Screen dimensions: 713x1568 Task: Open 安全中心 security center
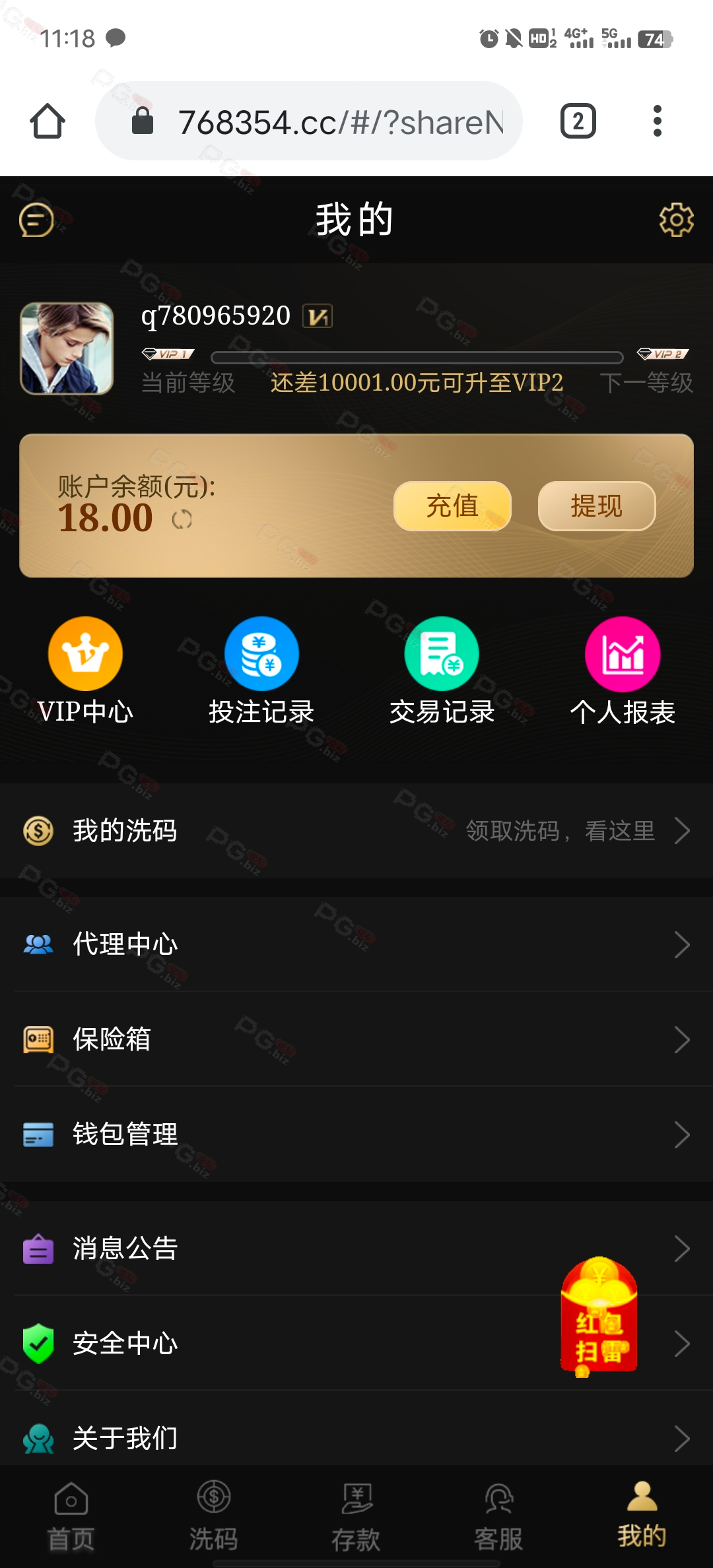tap(356, 1343)
